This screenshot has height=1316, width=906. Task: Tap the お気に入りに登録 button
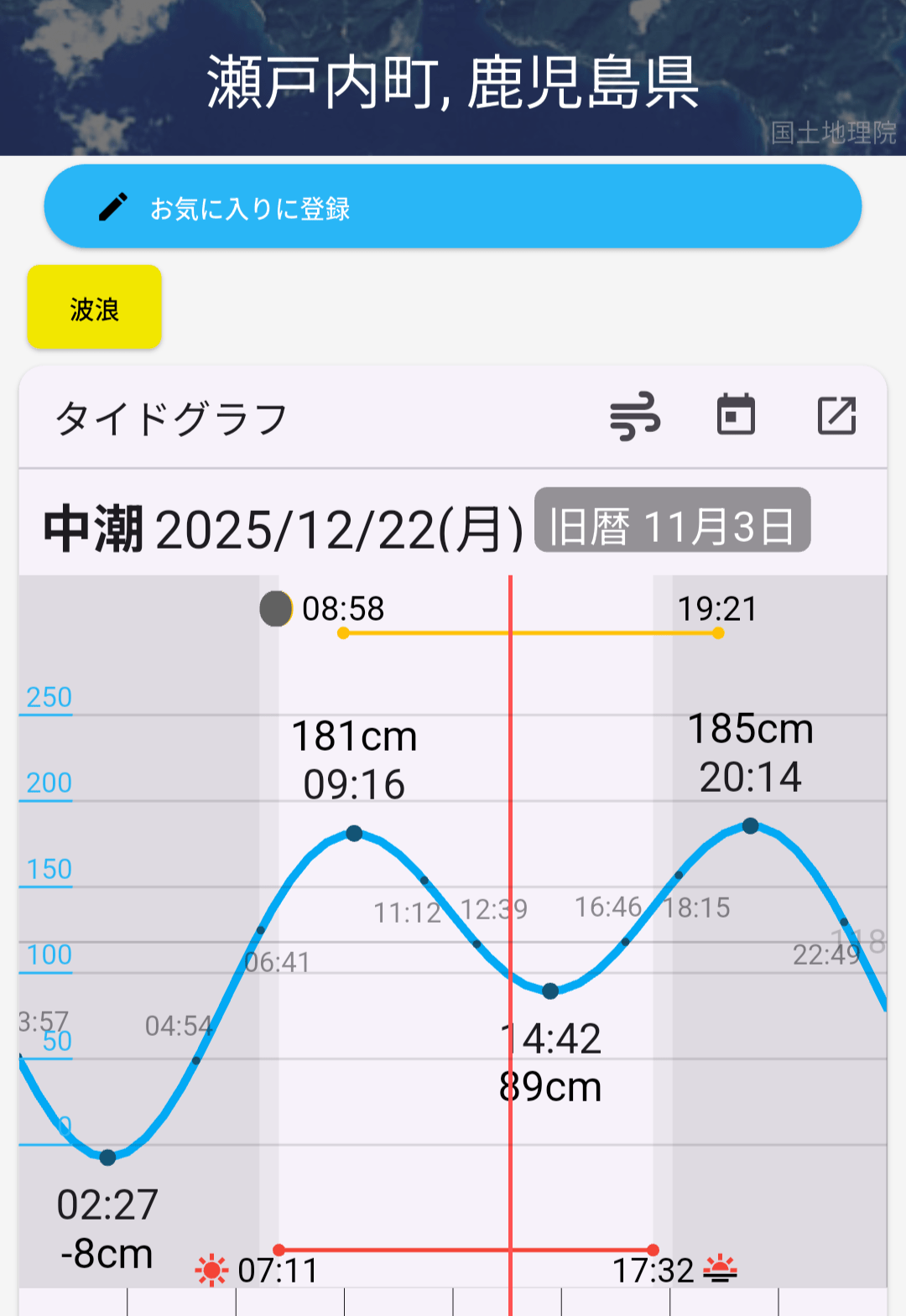tap(453, 206)
